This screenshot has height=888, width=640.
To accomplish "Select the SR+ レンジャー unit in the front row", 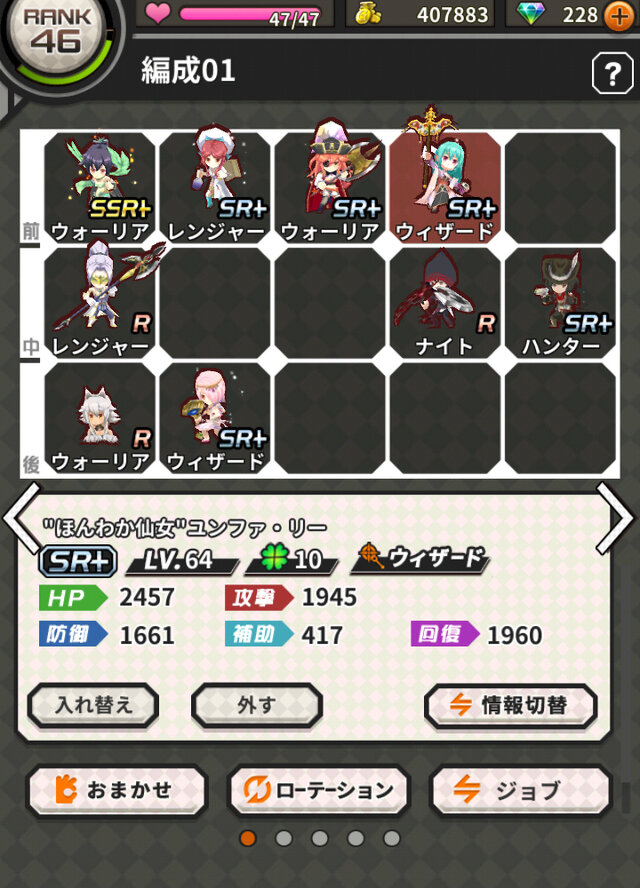I will [215, 188].
